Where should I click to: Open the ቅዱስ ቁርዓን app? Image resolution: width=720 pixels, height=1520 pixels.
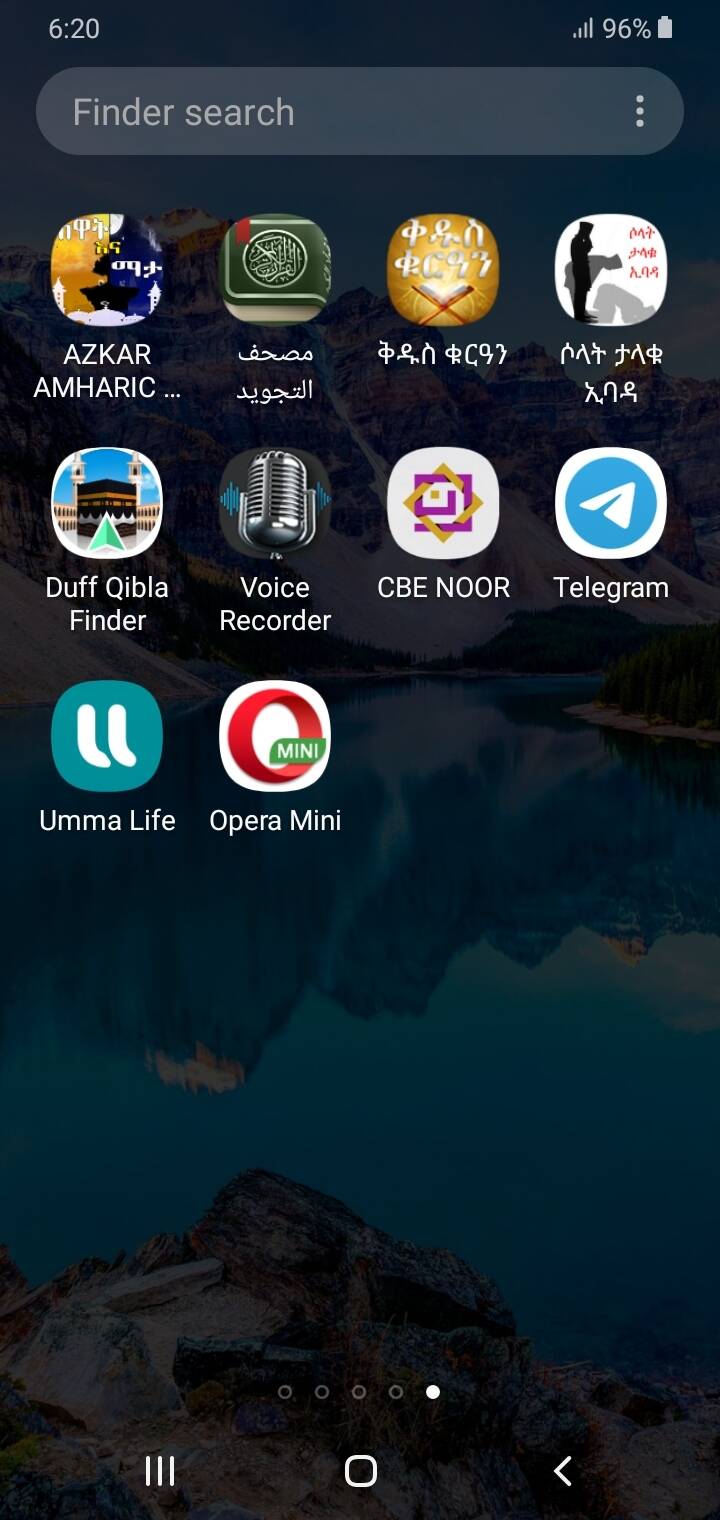pyautogui.click(x=443, y=270)
